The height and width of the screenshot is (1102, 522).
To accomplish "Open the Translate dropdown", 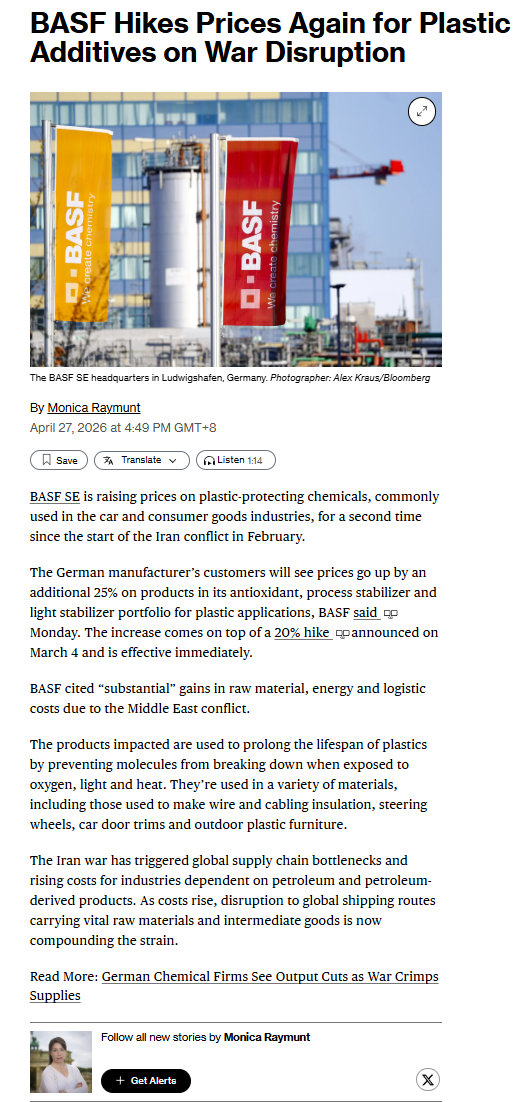I will pos(142,460).
